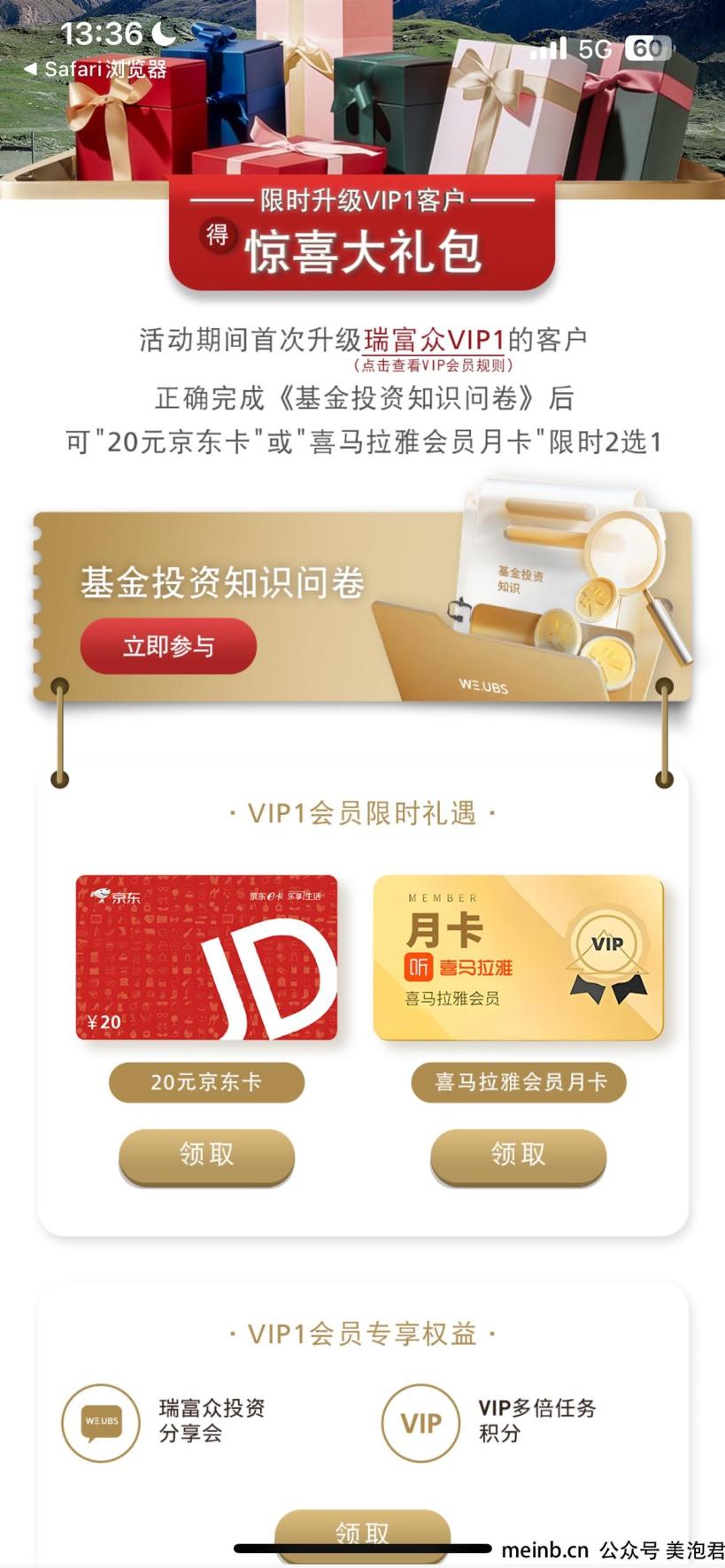Tap 立即参与 to join the questionnaire
The image size is (725, 1568).
[x=168, y=646]
